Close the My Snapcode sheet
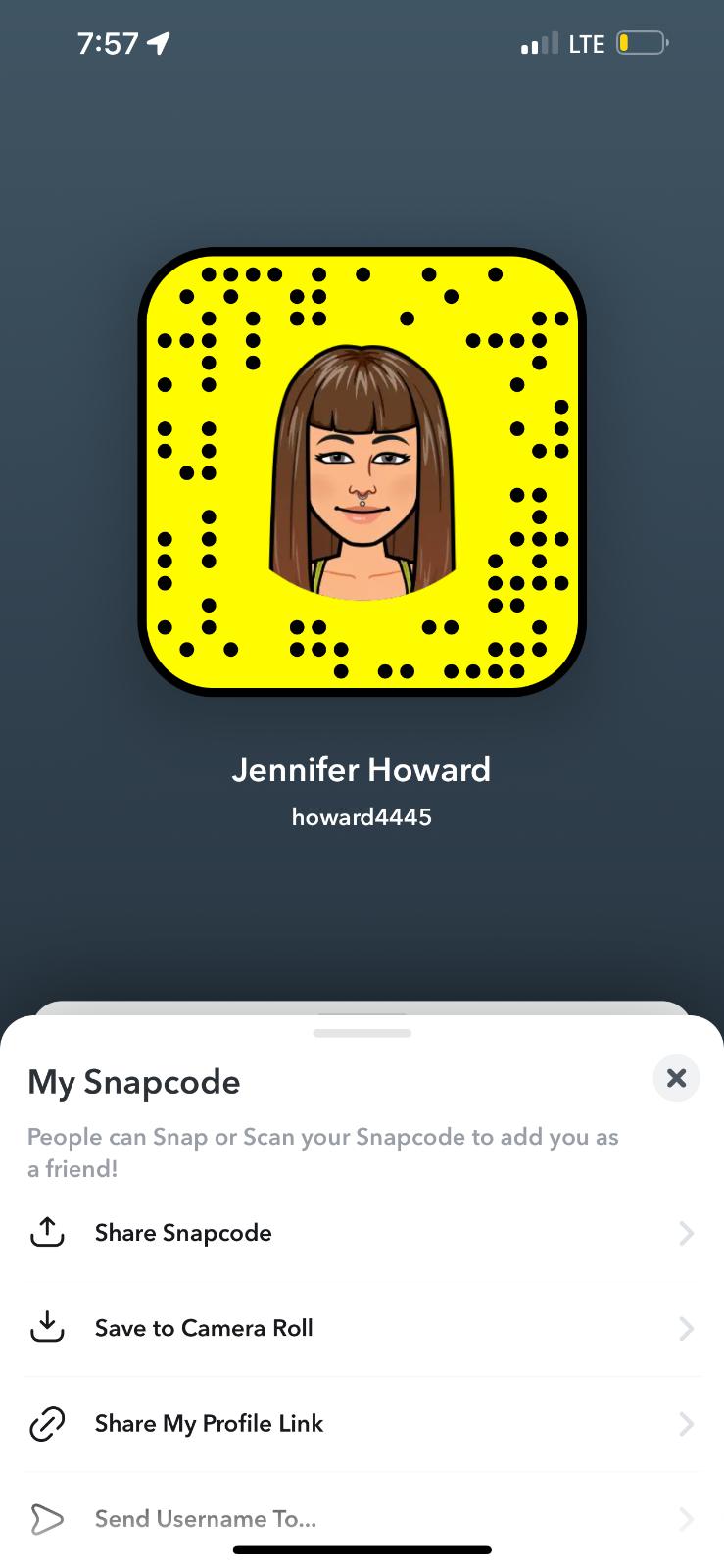This screenshot has height=1568, width=724. click(x=676, y=1078)
